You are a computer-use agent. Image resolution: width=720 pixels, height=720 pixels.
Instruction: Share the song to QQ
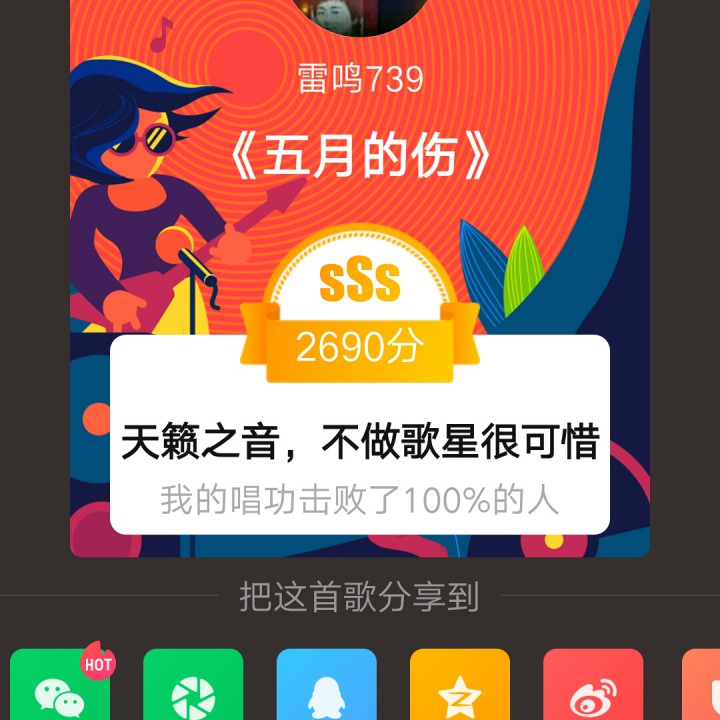pyautogui.click(x=326, y=688)
